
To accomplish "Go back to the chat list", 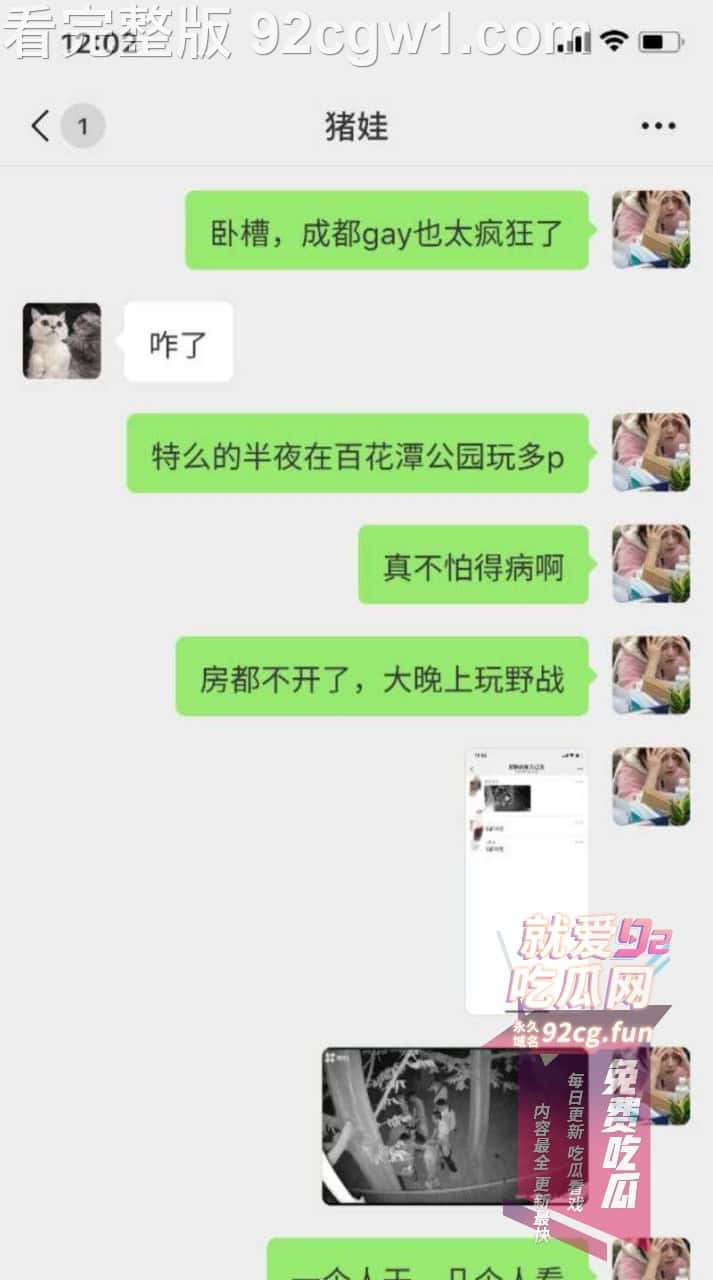I will click(x=40, y=127).
